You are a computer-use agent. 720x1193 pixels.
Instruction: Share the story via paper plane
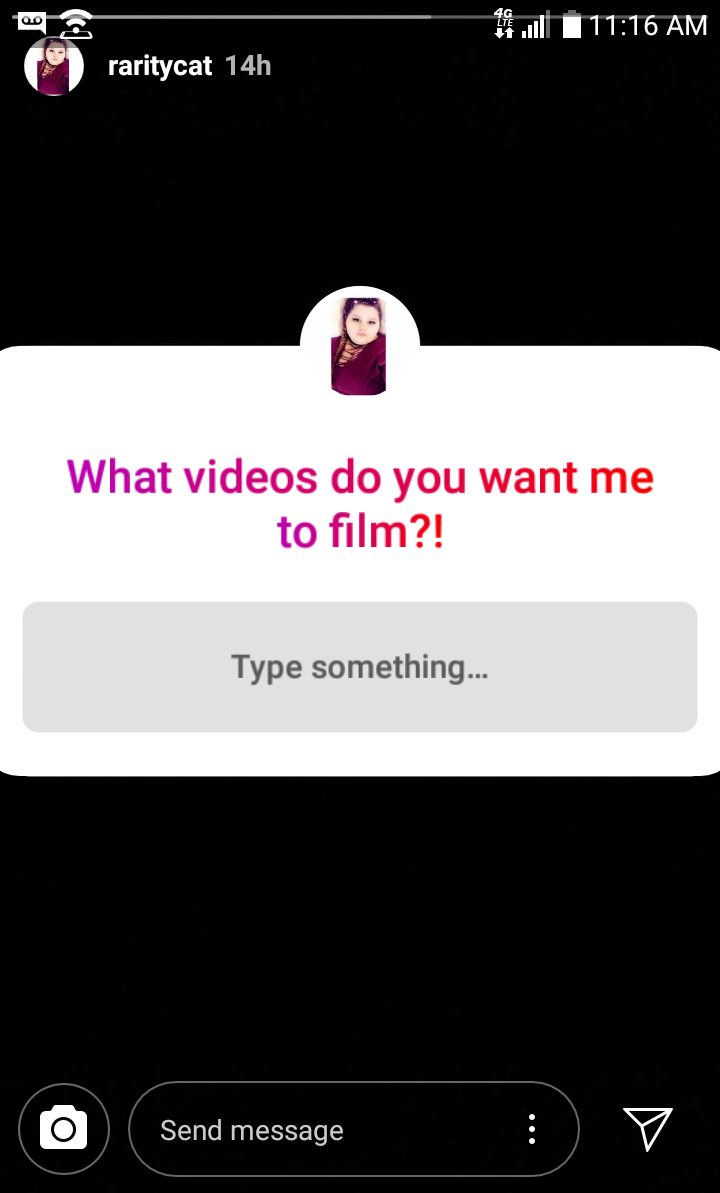(x=648, y=1128)
